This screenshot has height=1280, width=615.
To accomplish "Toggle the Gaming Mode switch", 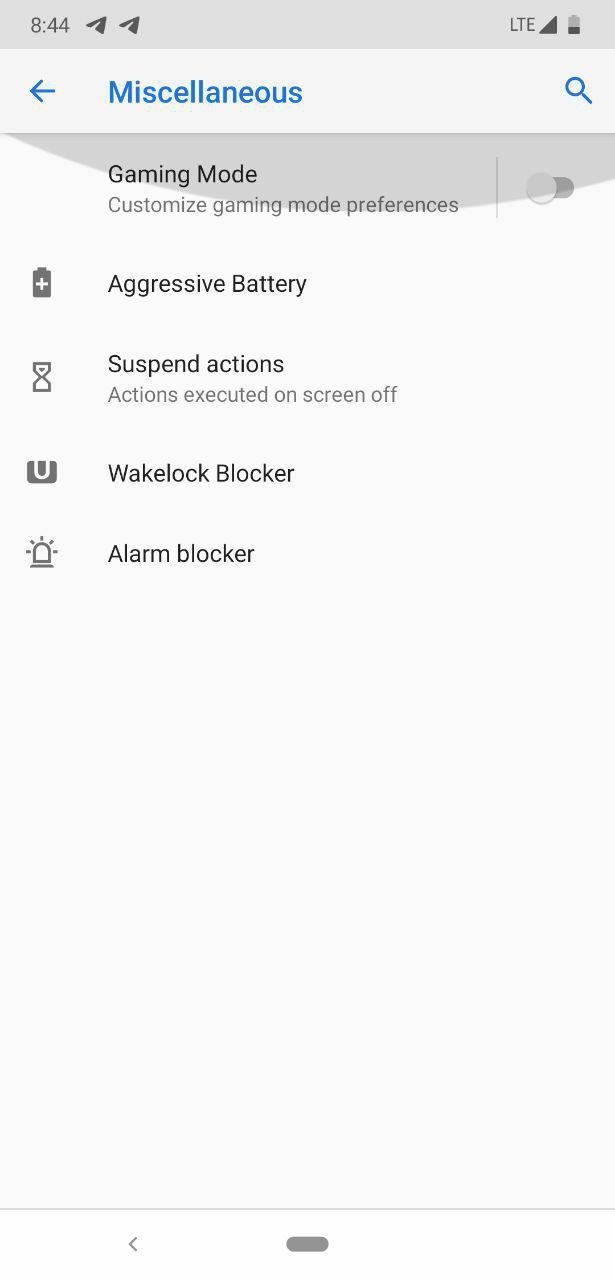I will (x=551, y=187).
